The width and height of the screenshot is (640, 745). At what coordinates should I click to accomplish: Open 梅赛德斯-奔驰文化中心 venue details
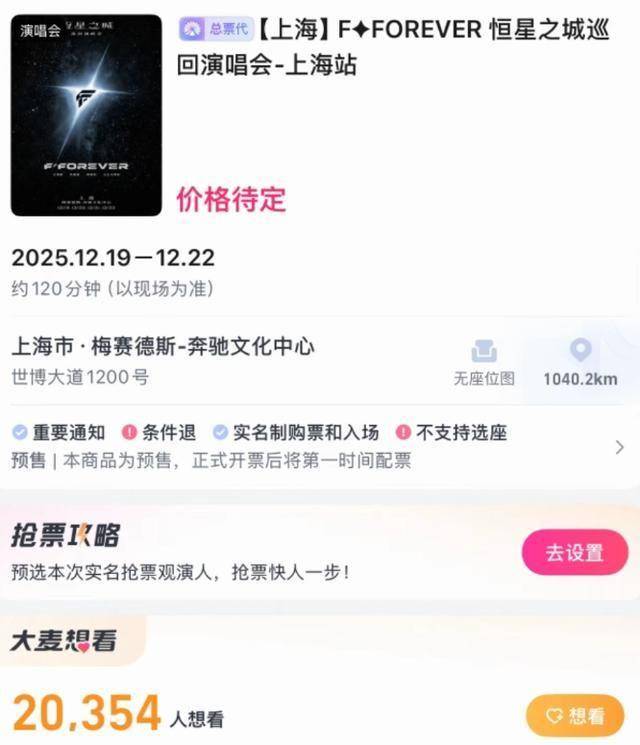[164, 347]
